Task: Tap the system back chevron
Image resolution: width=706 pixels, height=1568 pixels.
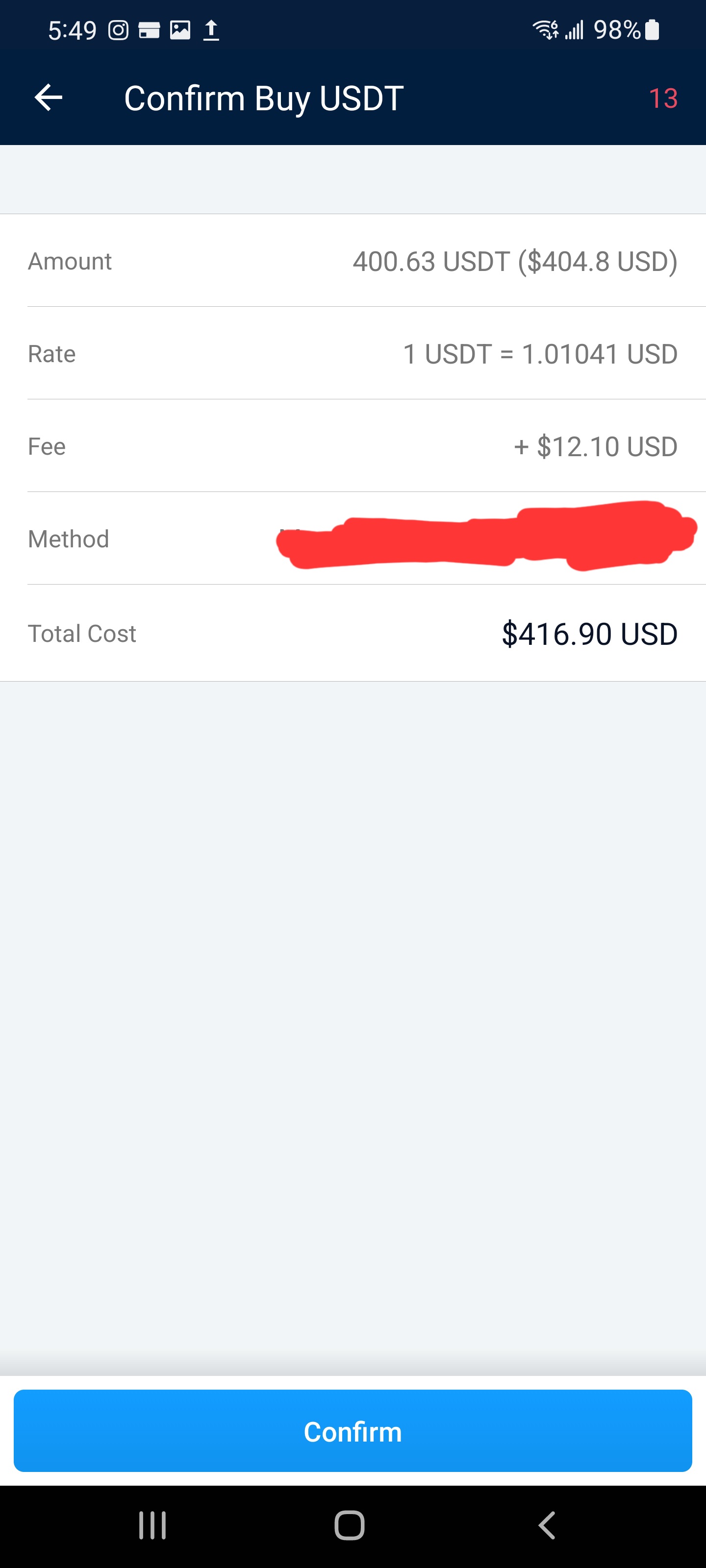Action: click(x=547, y=1525)
